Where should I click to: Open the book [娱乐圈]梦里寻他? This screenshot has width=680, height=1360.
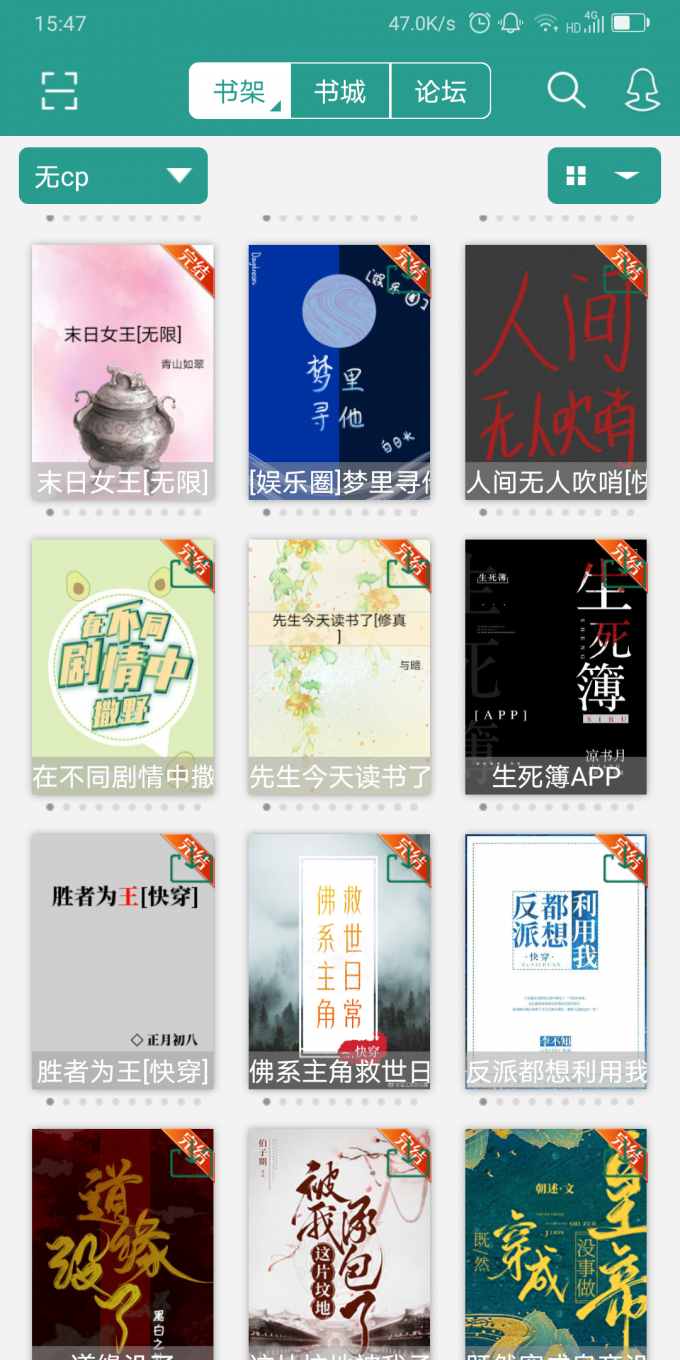pos(339,372)
